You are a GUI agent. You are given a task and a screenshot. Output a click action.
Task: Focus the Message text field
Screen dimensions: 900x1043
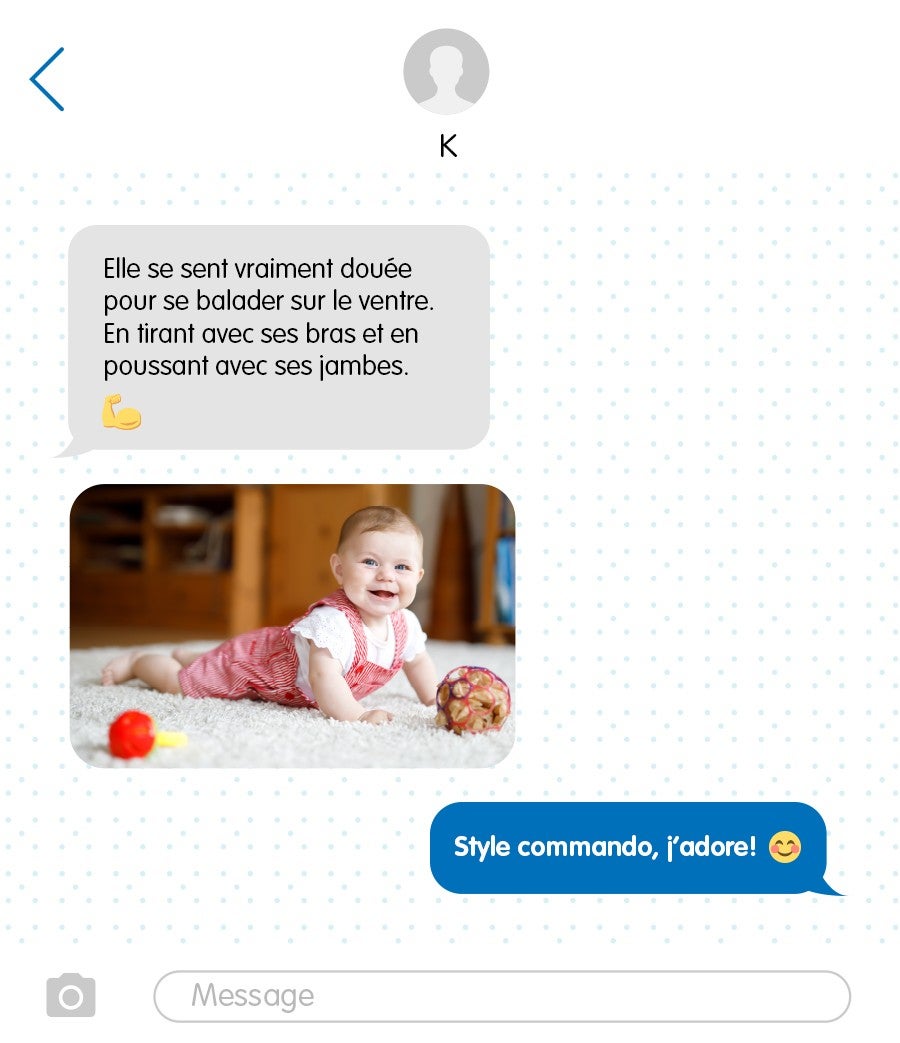501,996
